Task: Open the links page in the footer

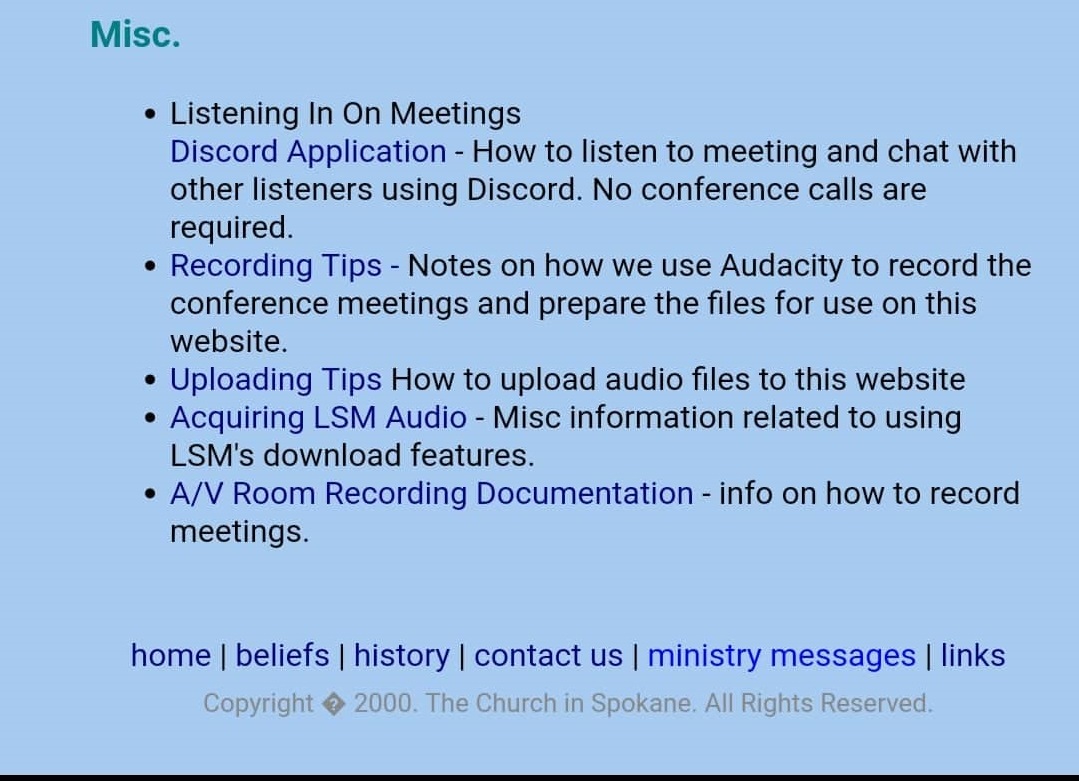Action: pyautogui.click(x=972, y=656)
